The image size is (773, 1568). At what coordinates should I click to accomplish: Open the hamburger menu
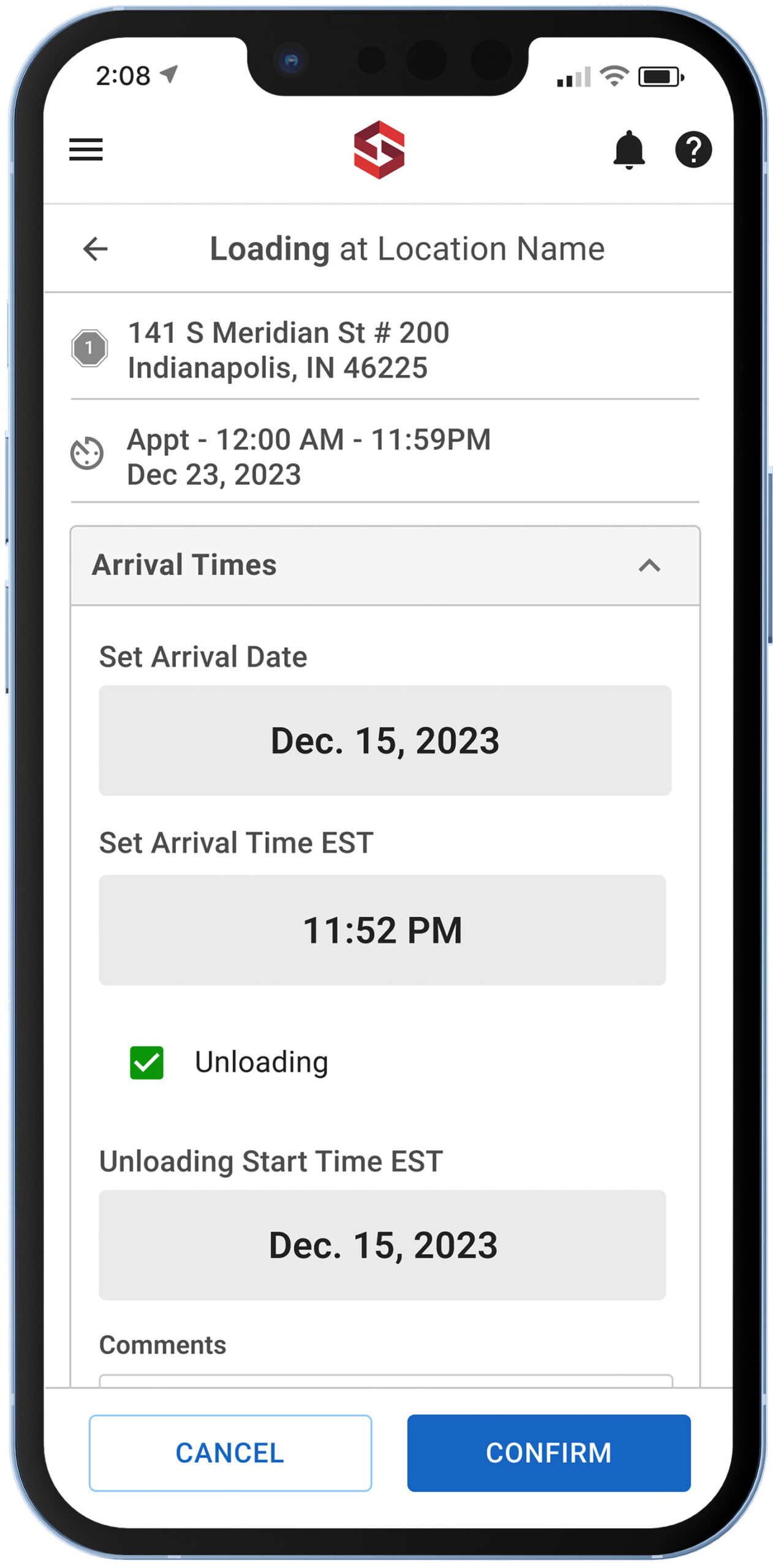point(86,149)
